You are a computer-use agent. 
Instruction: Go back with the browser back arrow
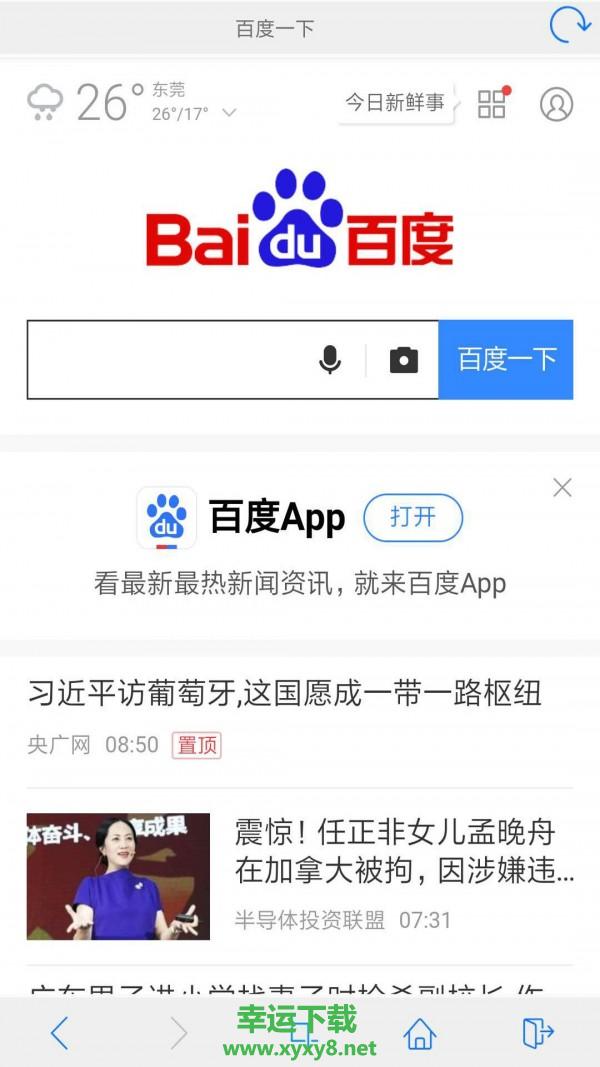[x=60, y=1032]
